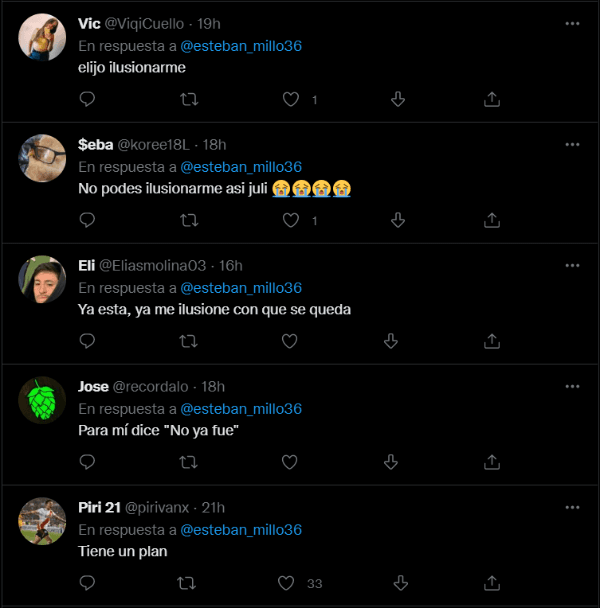Screen dimensions: 600x608
Task: Reply to Eli's tweet
Action: [x=87, y=341]
